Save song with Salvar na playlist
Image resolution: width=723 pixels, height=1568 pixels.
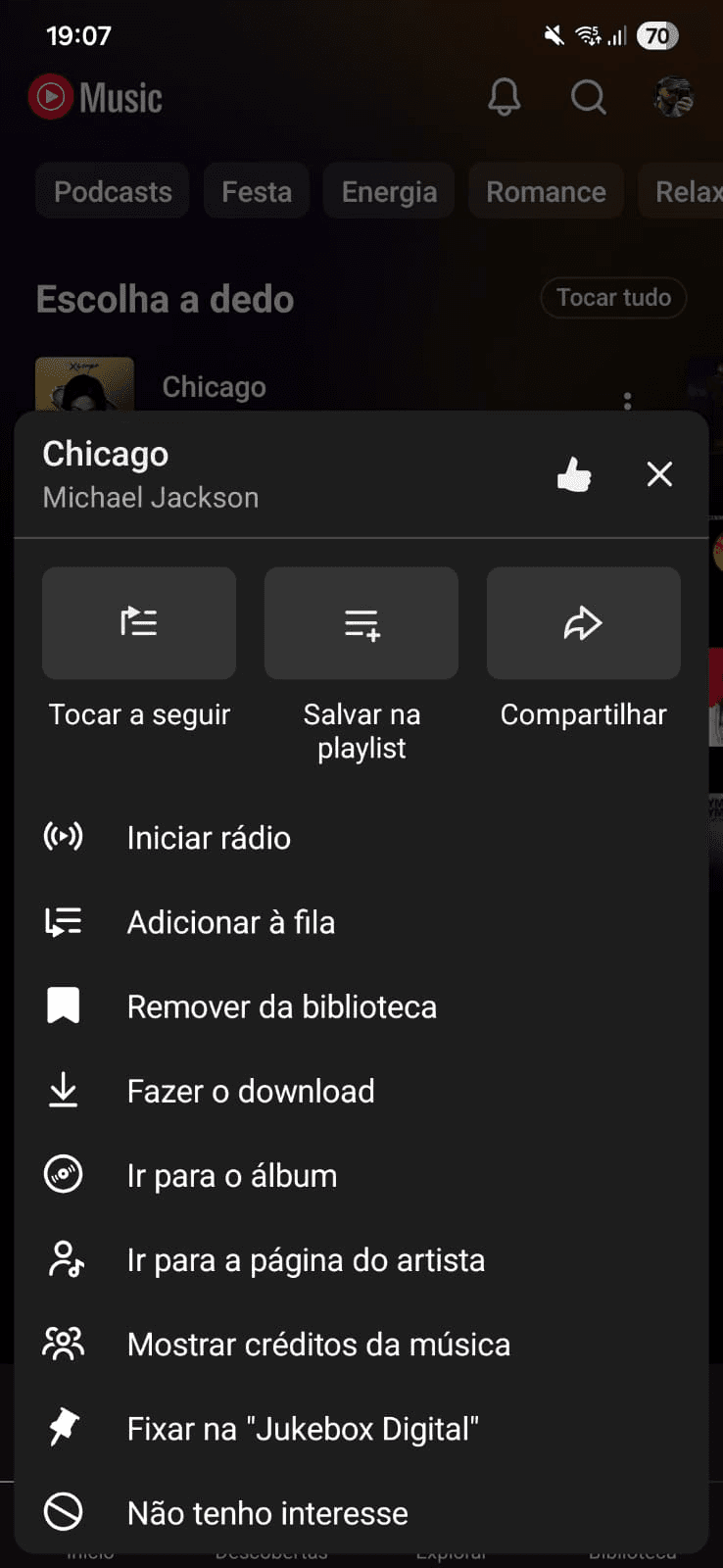[x=361, y=623]
